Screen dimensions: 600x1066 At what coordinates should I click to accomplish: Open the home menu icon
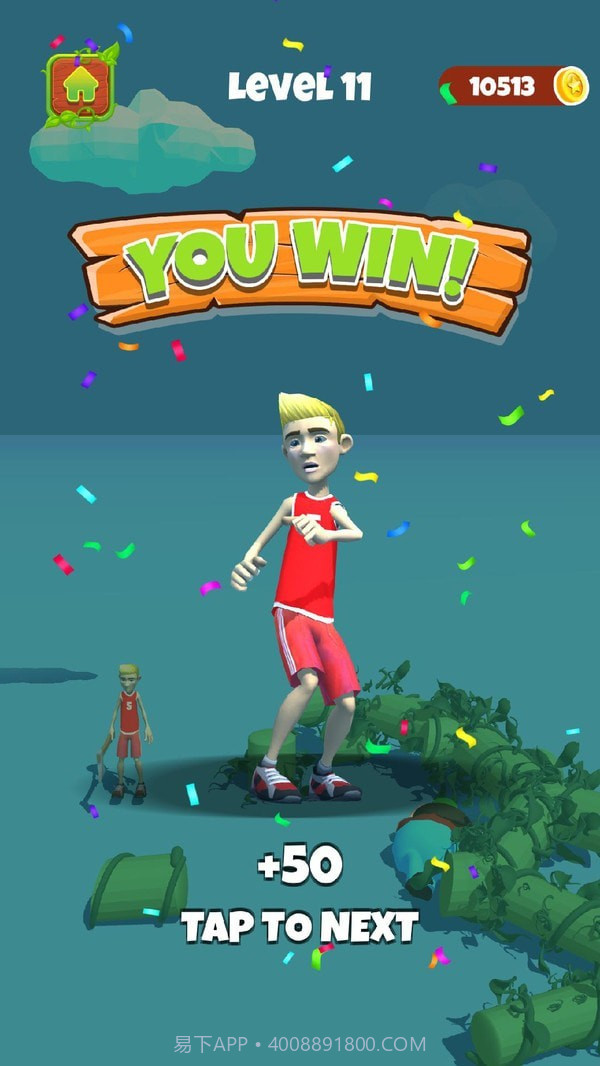[x=79, y=87]
